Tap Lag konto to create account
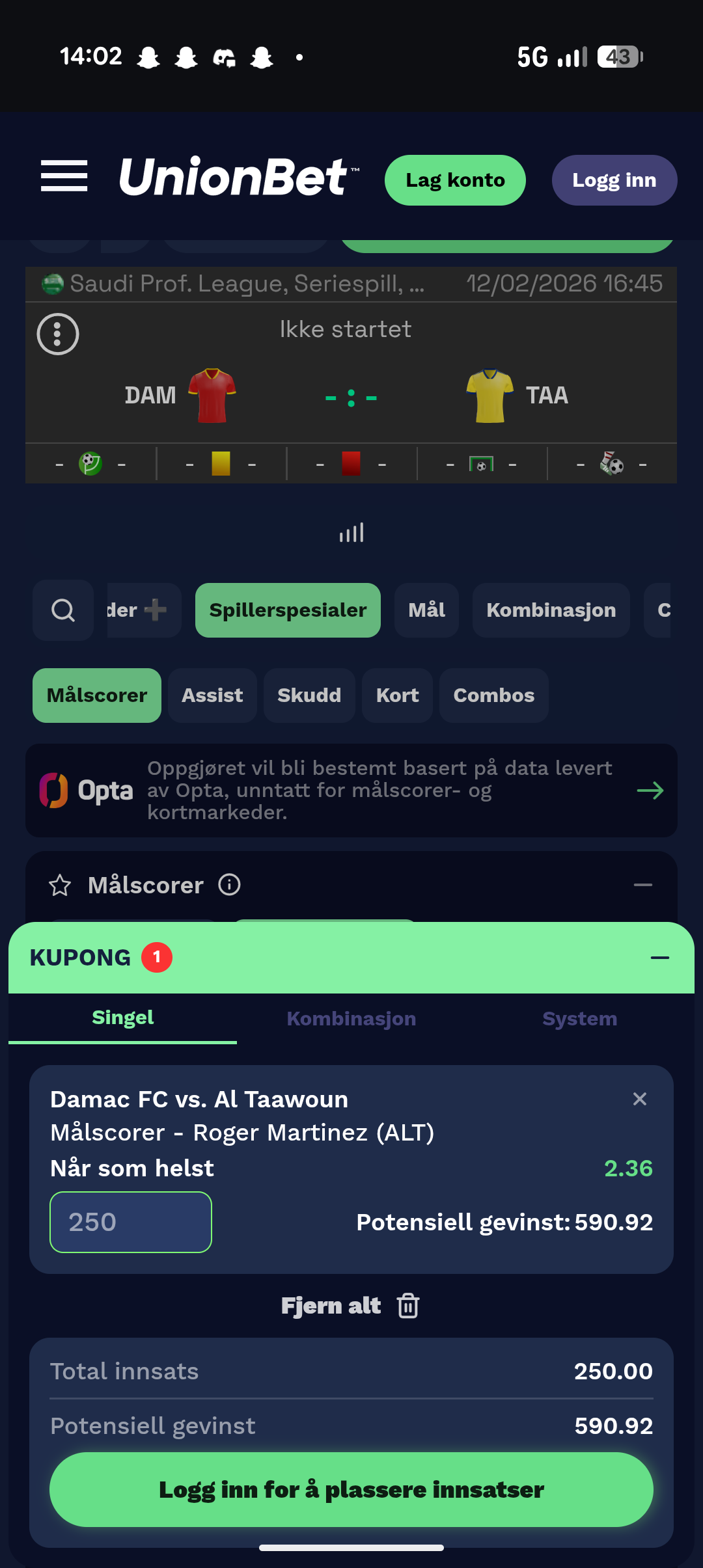703x1568 pixels. coord(455,180)
